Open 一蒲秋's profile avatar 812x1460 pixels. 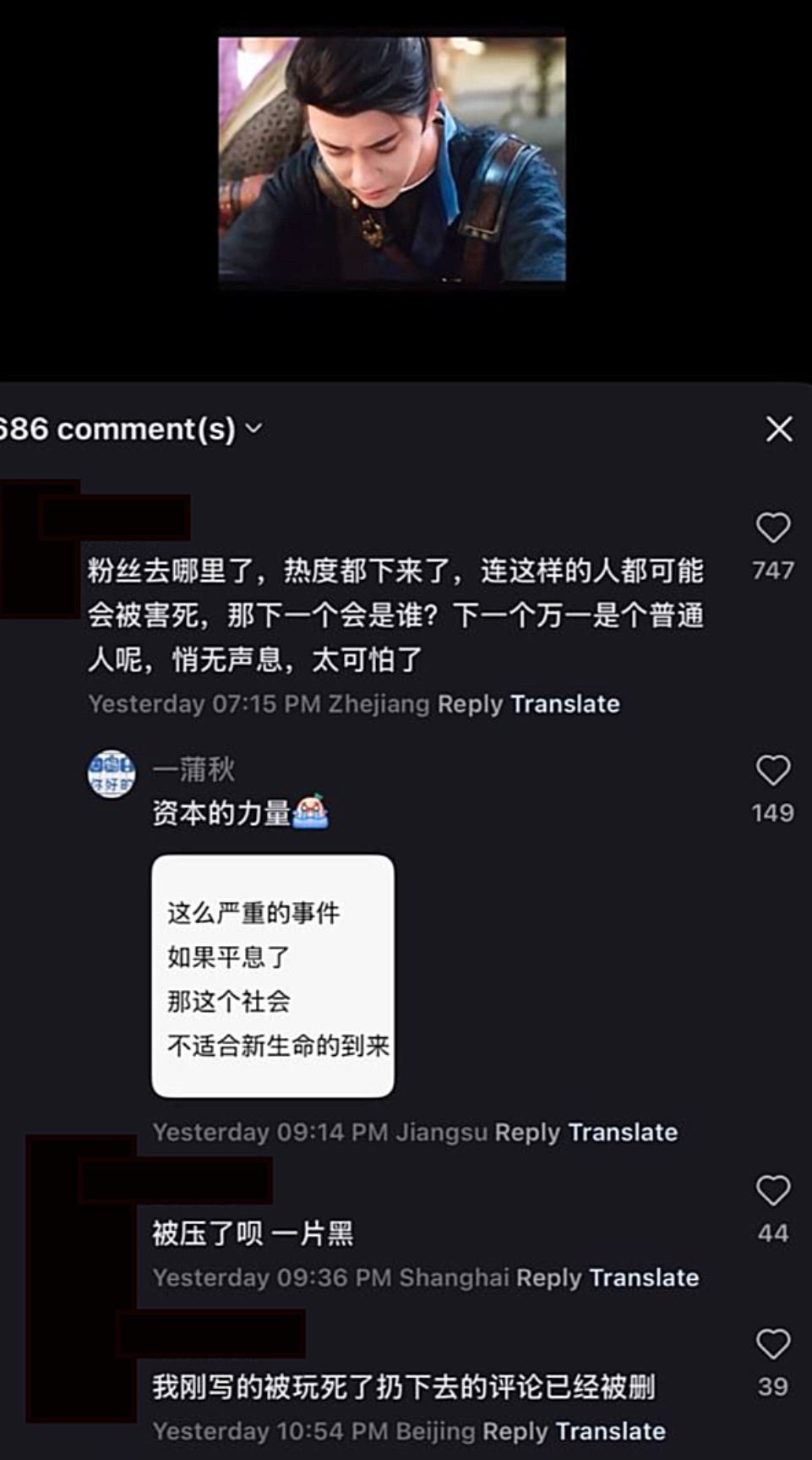(x=112, y=774)
